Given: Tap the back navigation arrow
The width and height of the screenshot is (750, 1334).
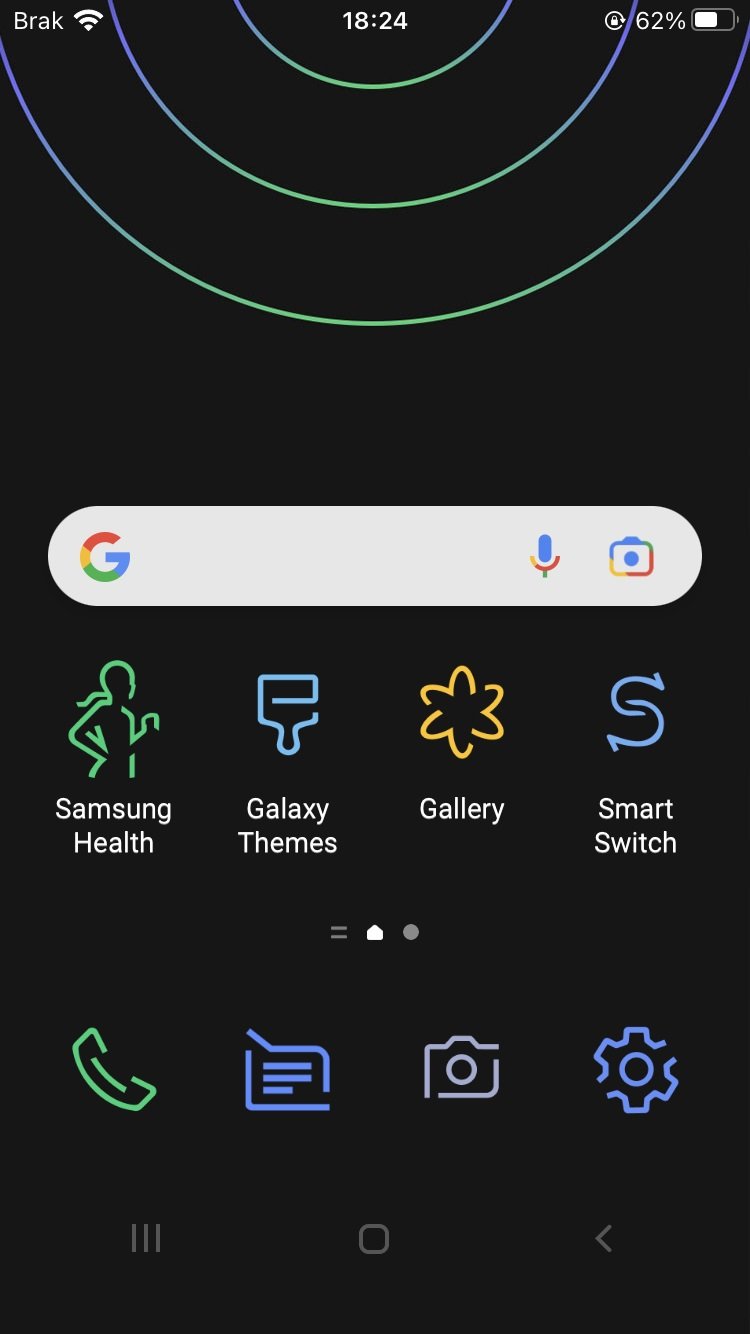Looking at the screenshot, I should pyautogui.click(x=603, y=1239).
